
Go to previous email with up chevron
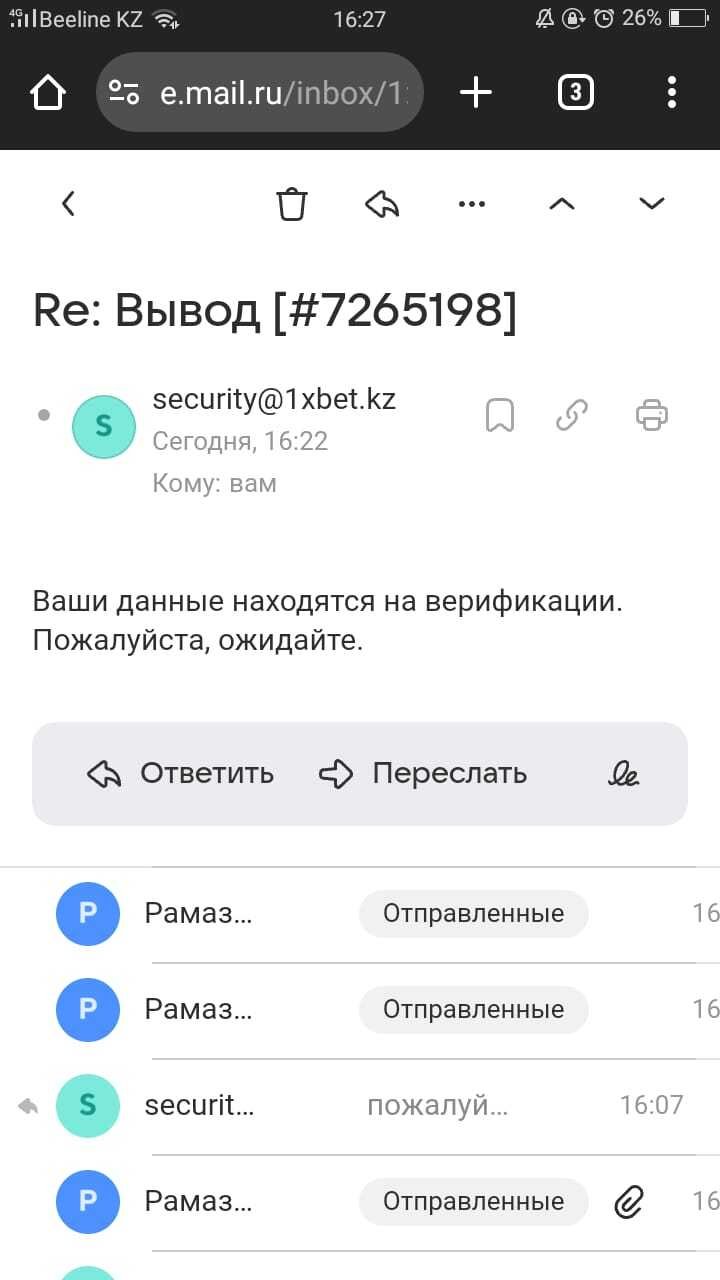[x=562, y=204]
